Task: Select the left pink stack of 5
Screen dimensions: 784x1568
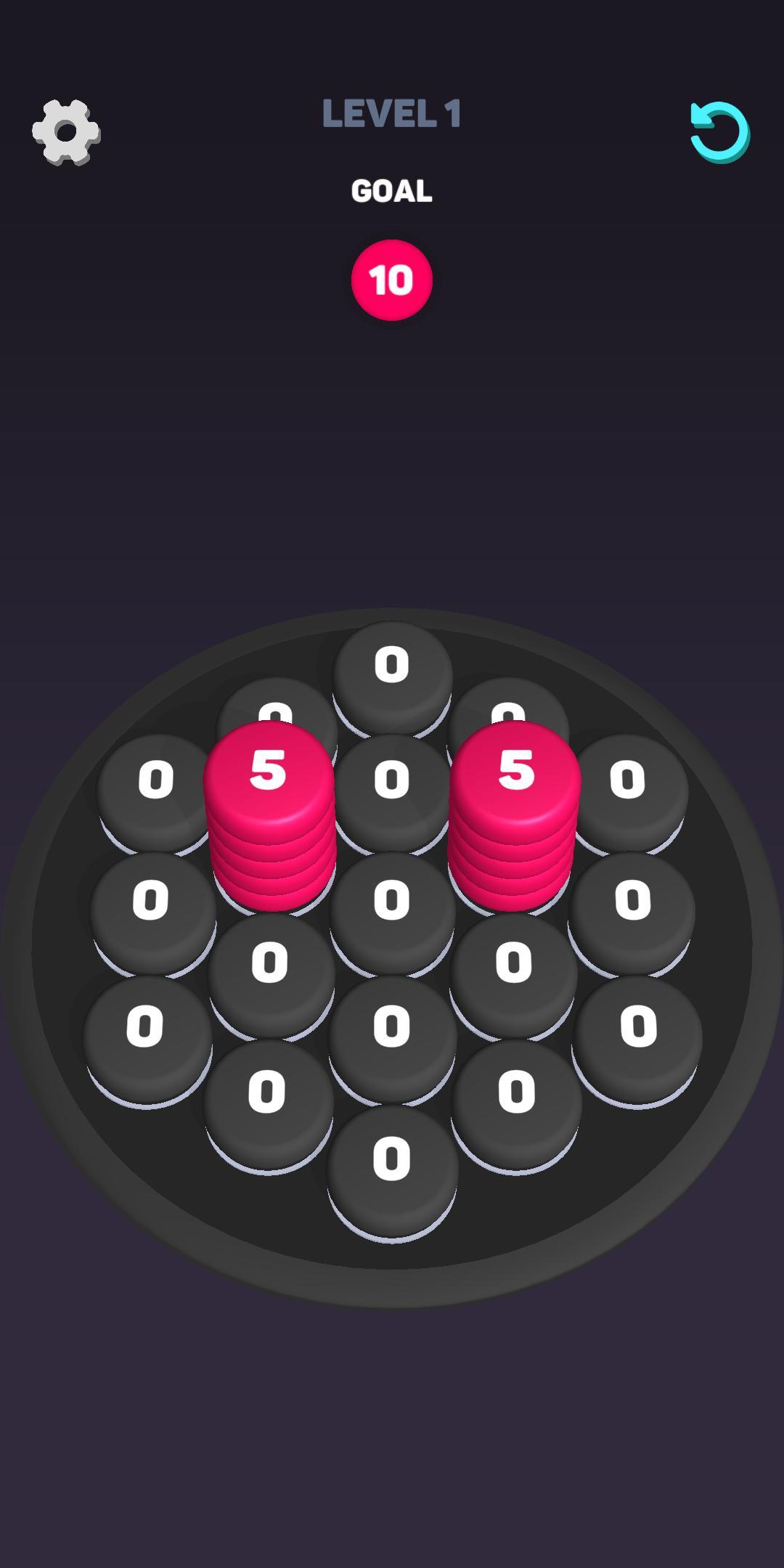Action: [269, 806]
